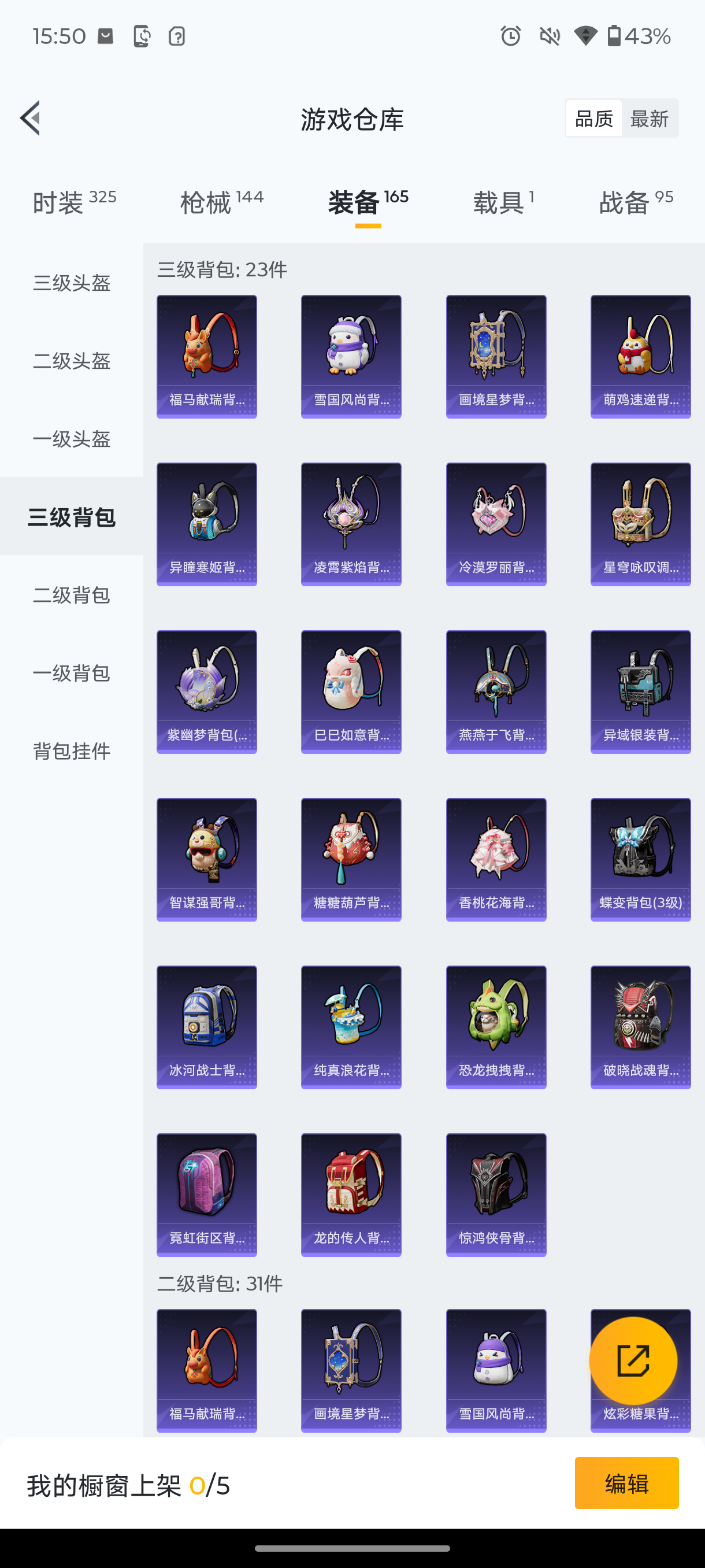Switch sorting to 最新

[x=650, y=118]
